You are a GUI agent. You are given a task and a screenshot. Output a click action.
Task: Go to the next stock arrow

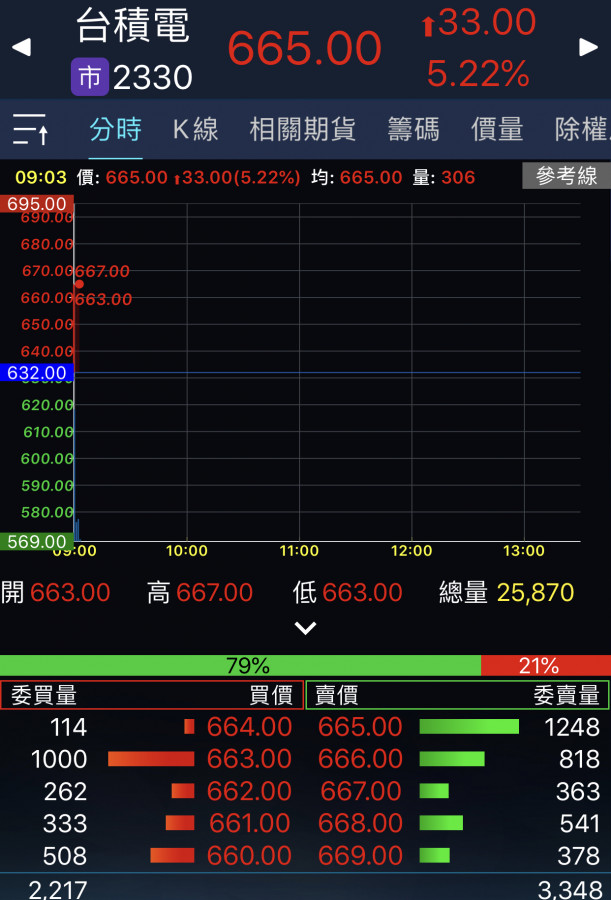588,47
